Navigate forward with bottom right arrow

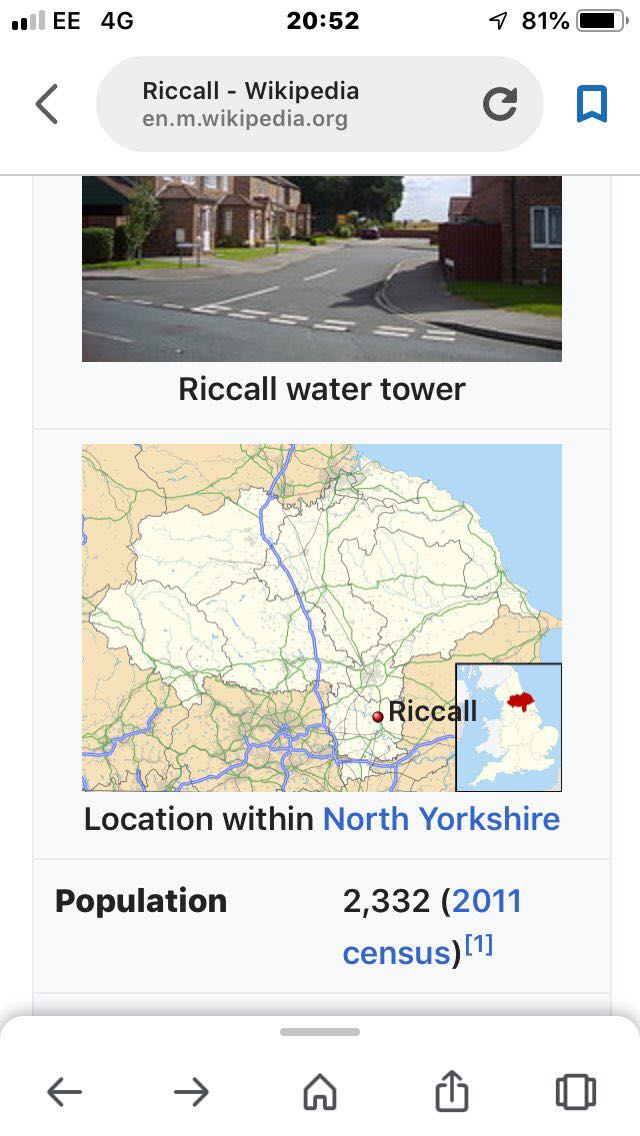(191, 1092)
